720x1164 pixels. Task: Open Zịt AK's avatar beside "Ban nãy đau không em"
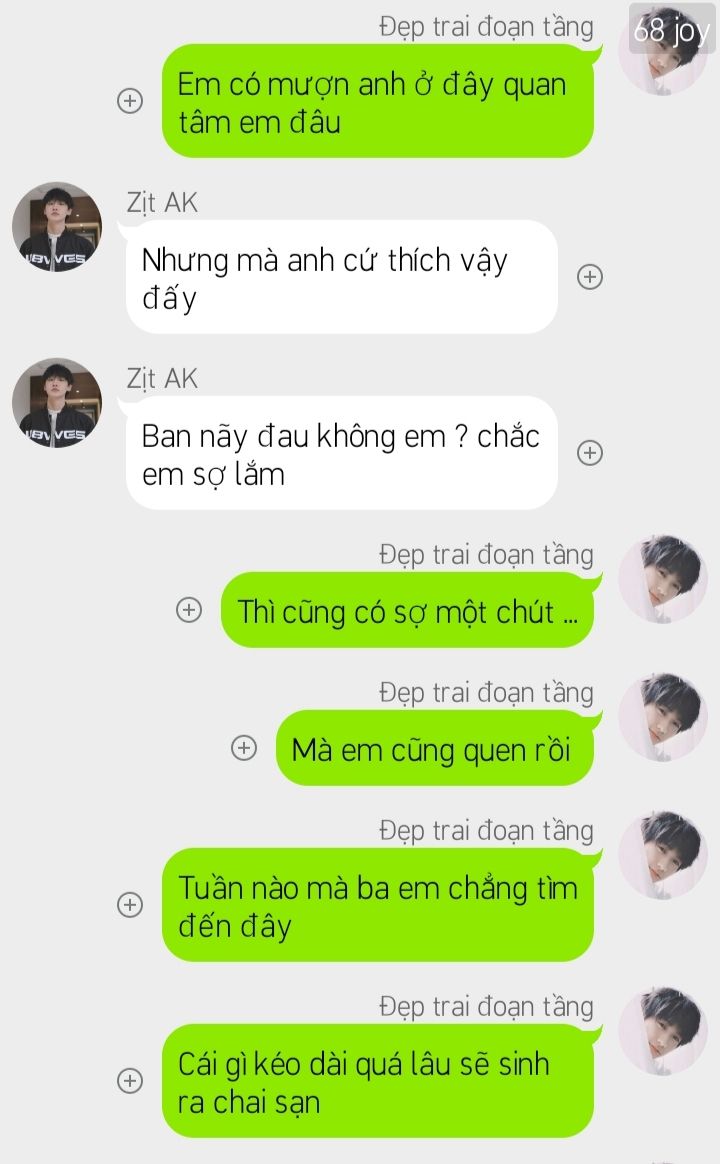tap(57, 403)
